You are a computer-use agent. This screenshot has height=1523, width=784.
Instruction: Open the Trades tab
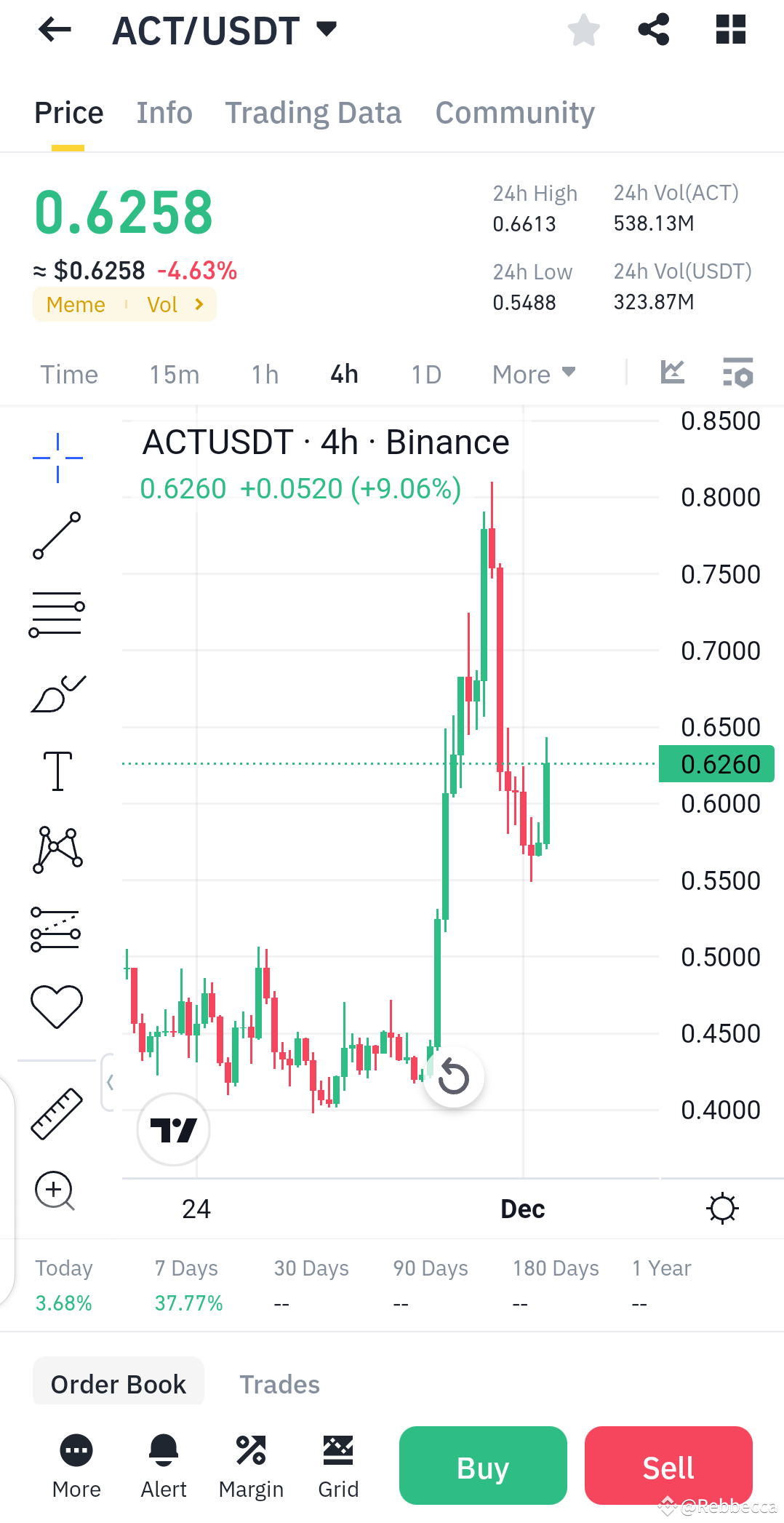coord(279,1383)
